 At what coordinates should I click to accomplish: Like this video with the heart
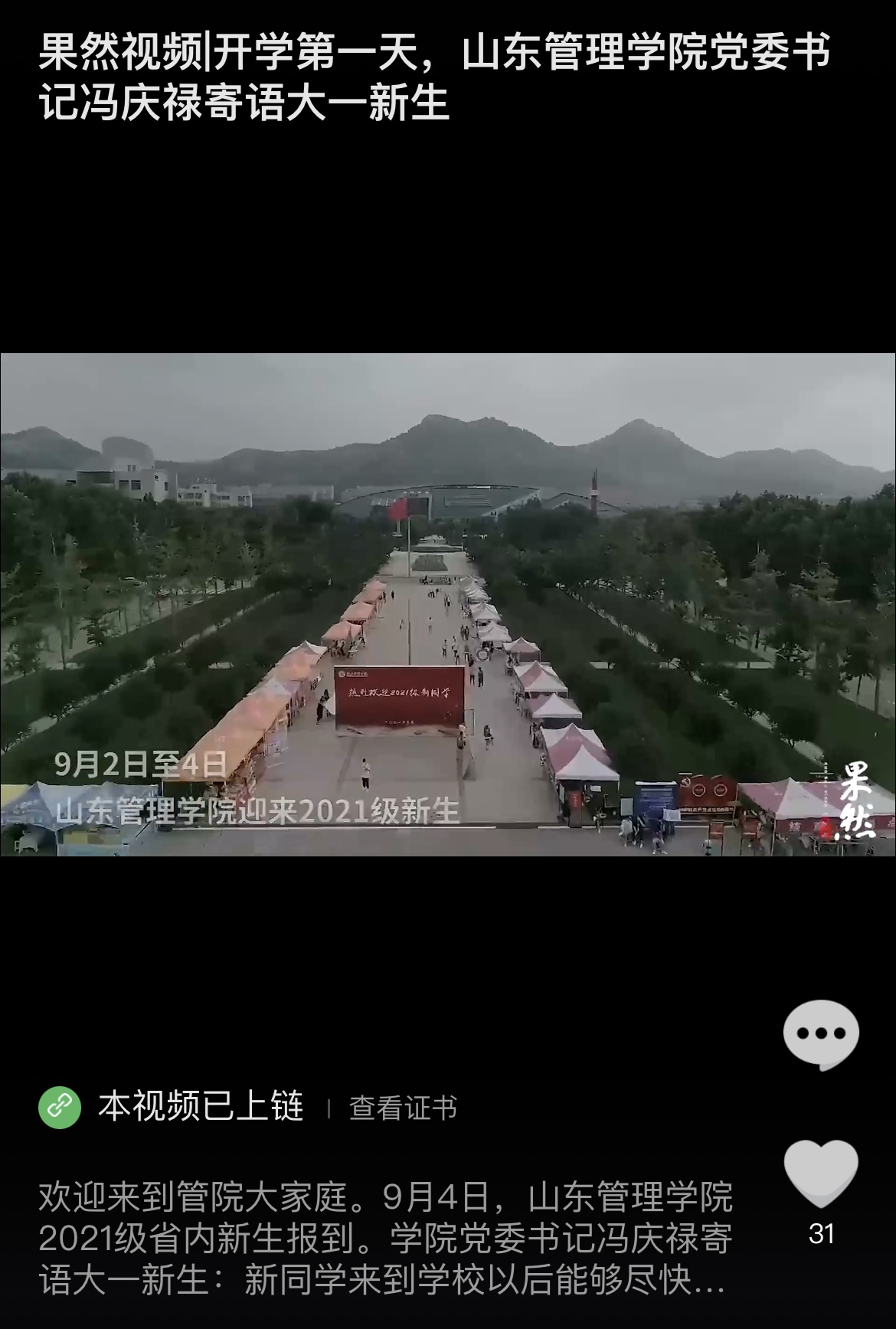(x=821, y=1174)
